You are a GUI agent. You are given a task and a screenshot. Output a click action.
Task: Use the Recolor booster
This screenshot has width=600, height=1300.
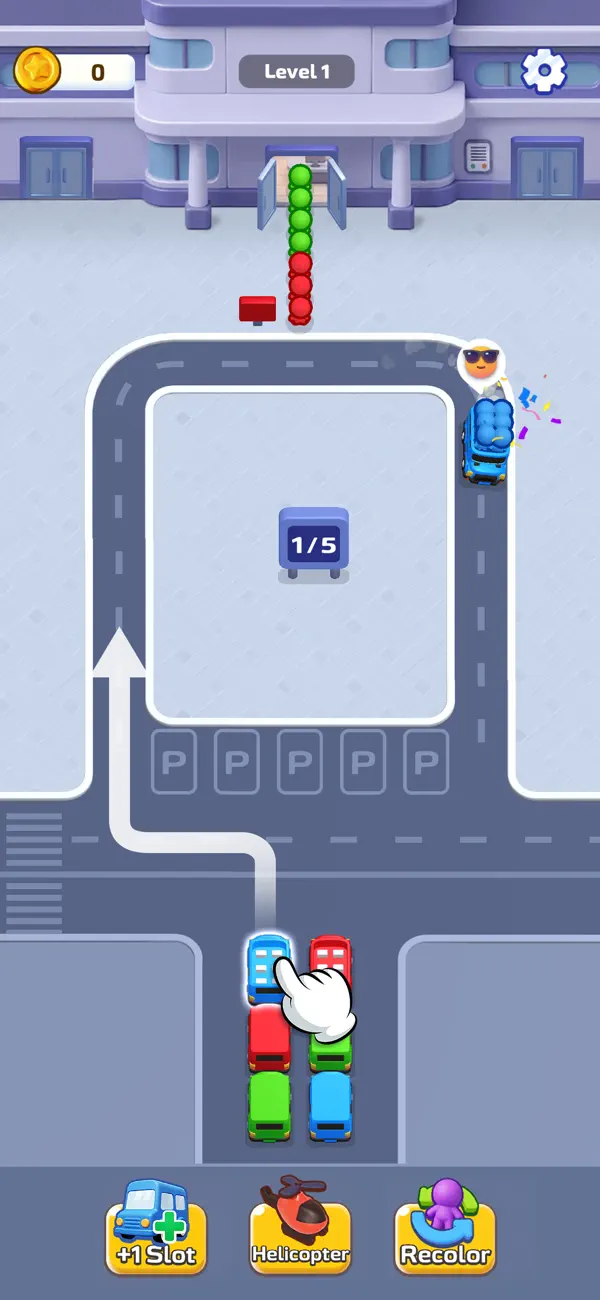(445, 1226)
